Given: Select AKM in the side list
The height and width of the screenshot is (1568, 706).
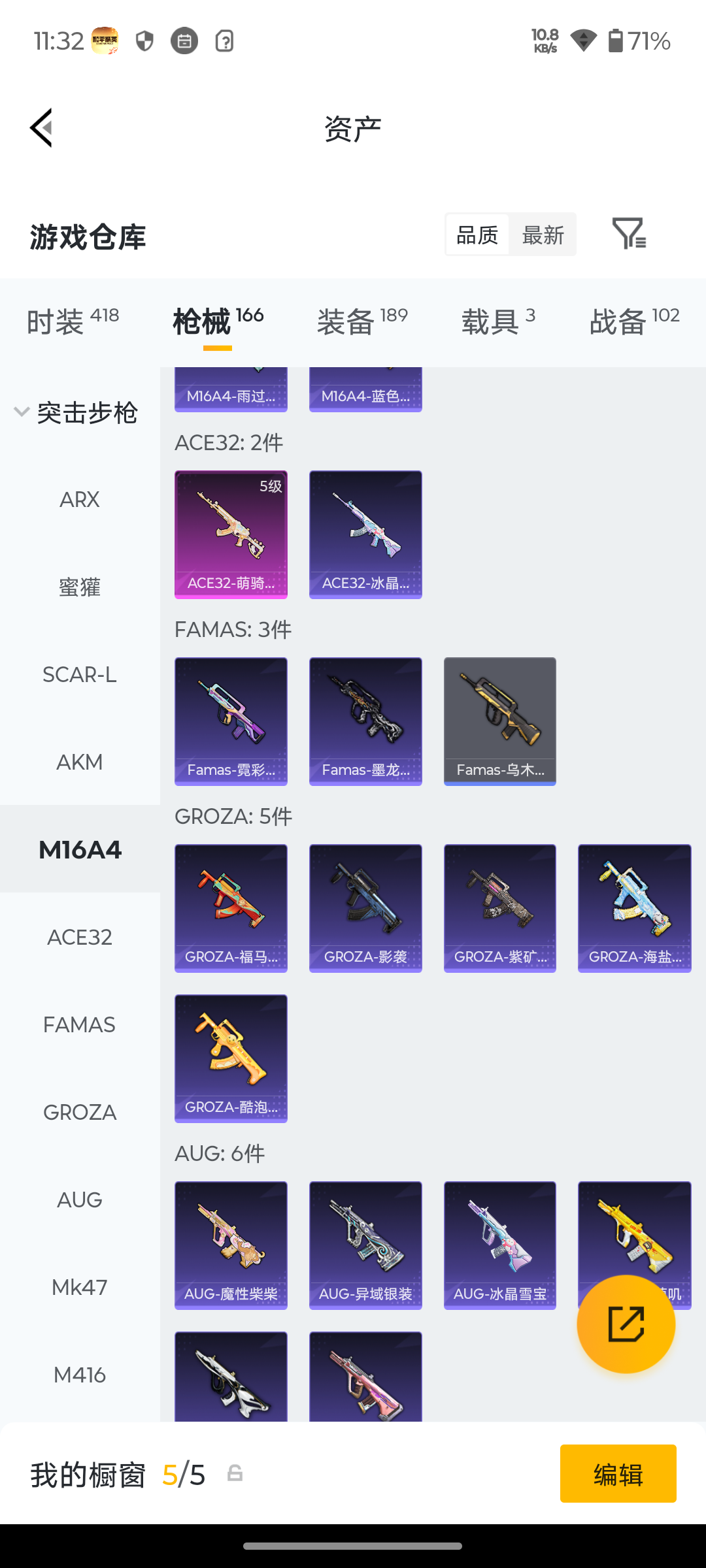Looking at the screenshot, I should [80, 762].
